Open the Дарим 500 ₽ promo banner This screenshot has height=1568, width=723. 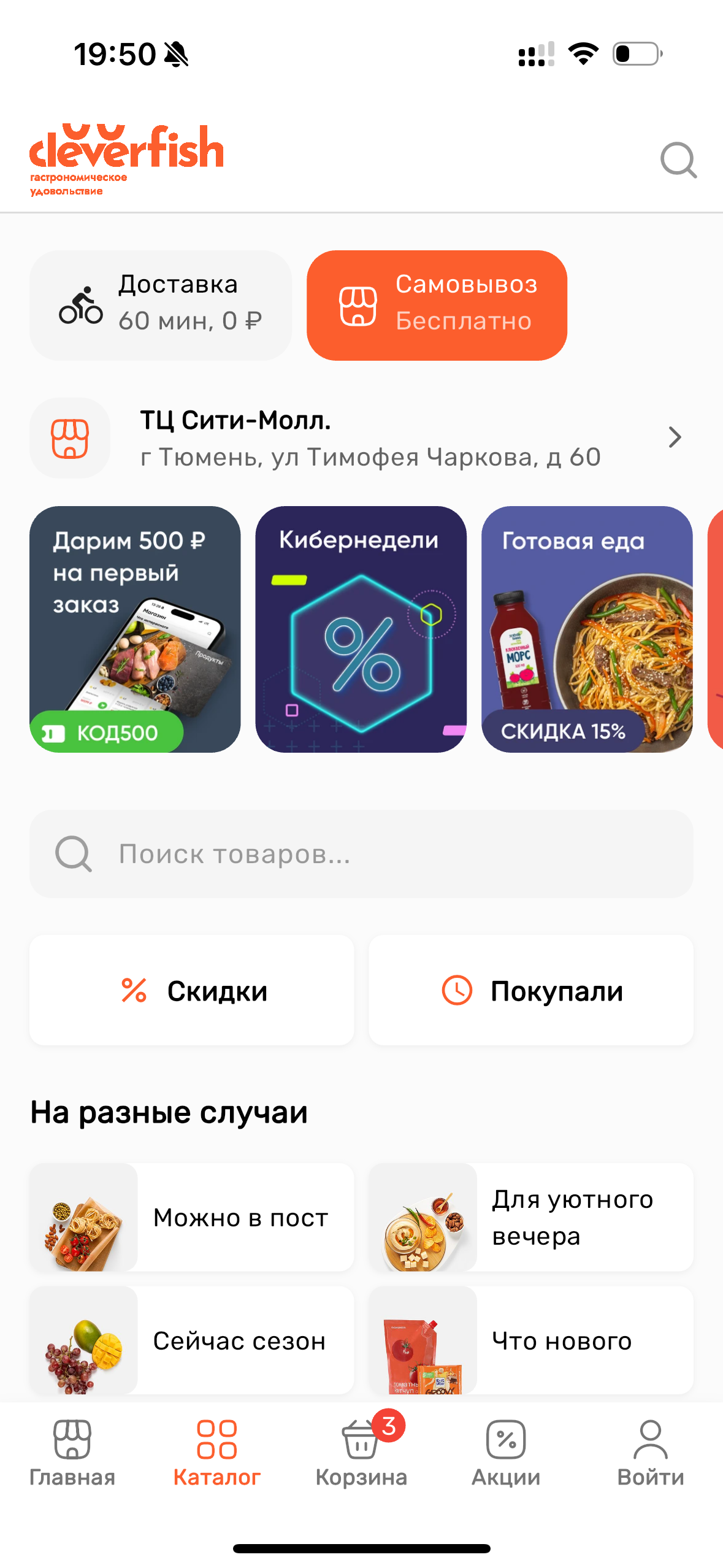[x=135, y=629]
